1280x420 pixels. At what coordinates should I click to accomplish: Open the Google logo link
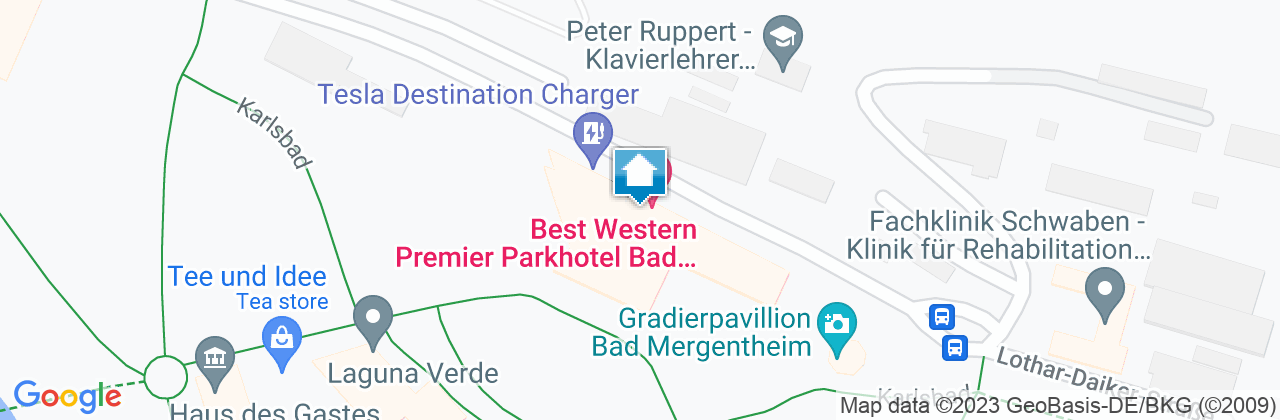click(67, 397)
